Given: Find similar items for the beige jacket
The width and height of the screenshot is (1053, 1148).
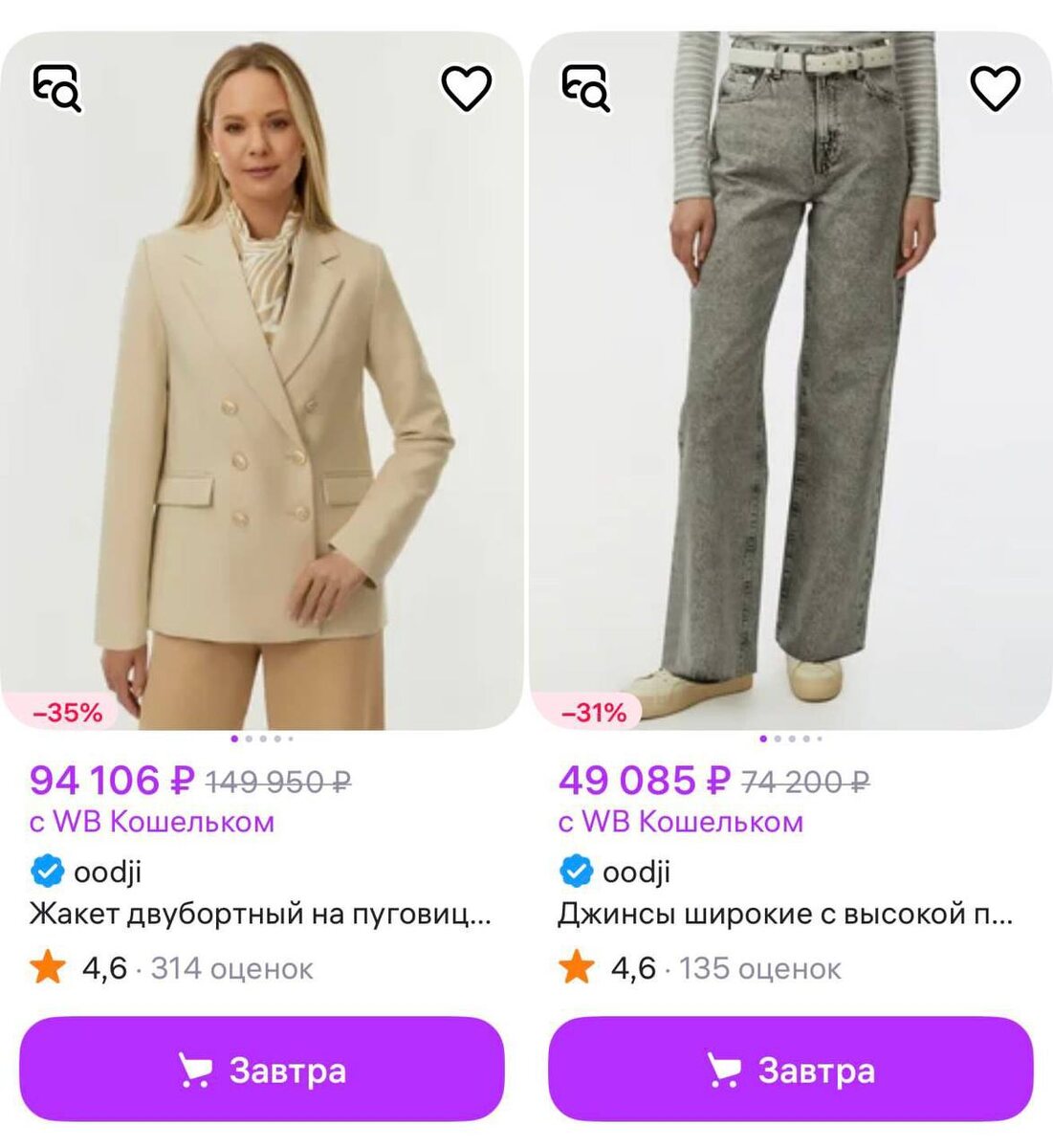Looking at the screenshot, I should [57, 88].
